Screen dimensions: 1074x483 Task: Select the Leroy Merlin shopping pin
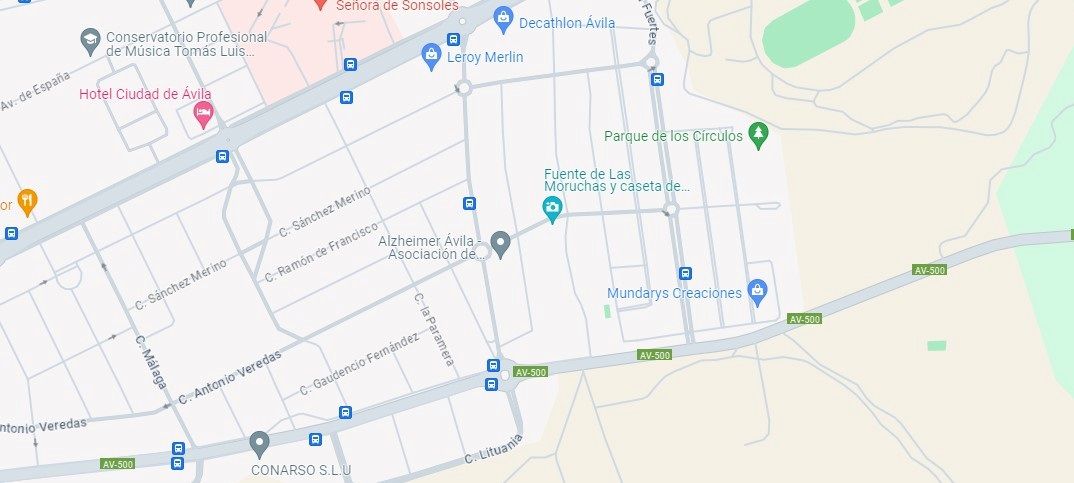431,54
